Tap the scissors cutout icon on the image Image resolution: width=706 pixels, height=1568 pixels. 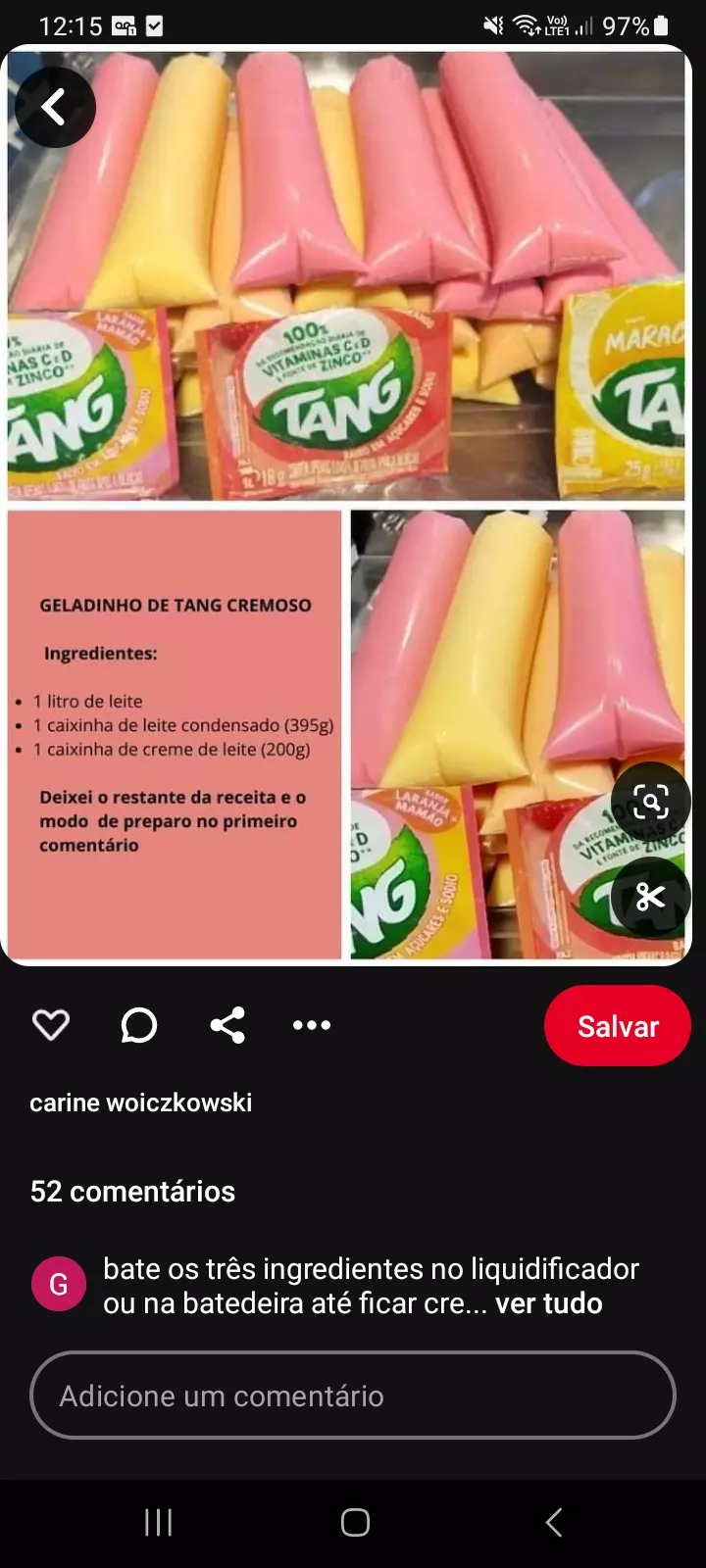click(x=650, y=897)
